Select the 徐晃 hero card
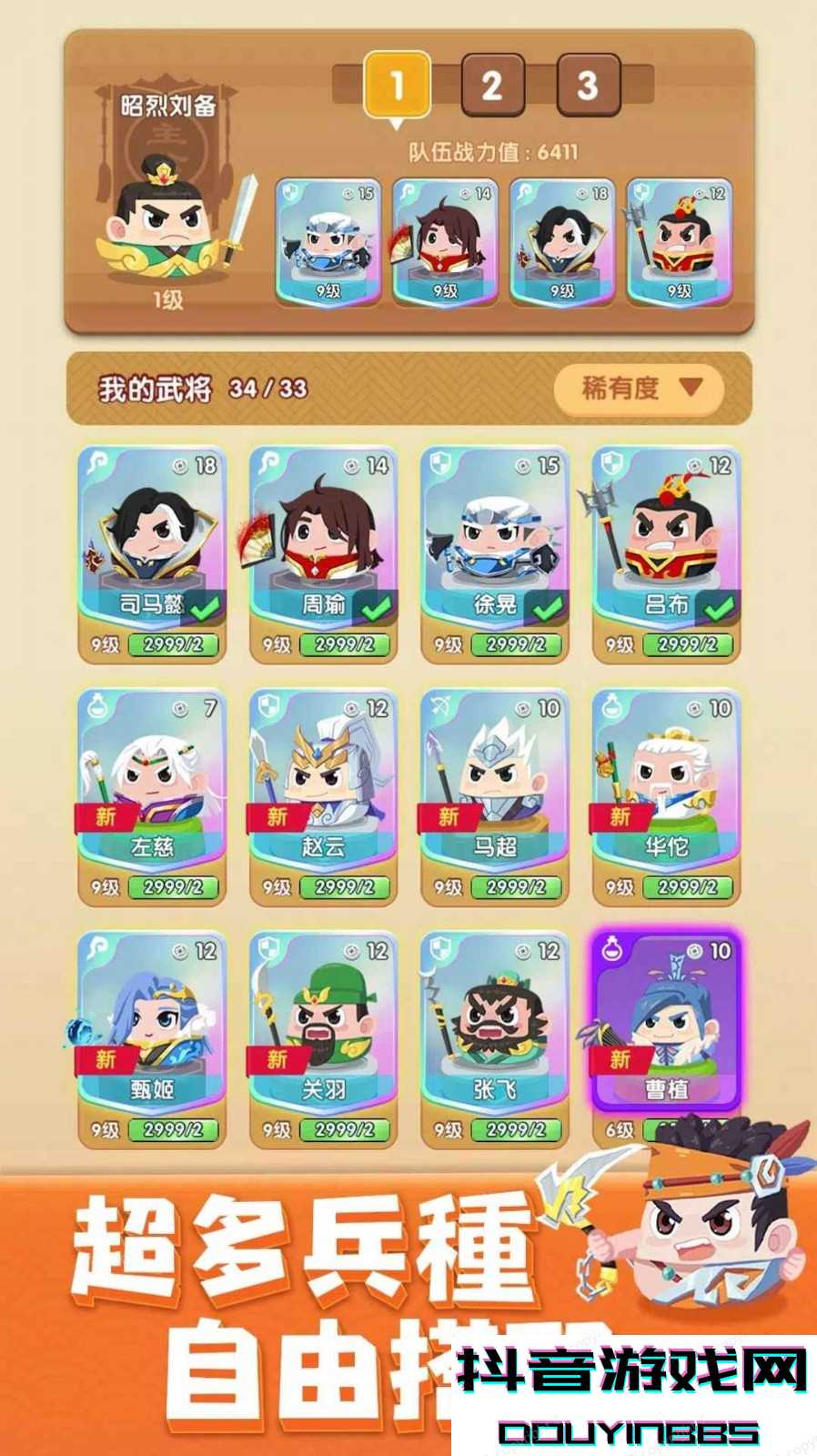Screen dimensions: 817x1456 (x=495, y=553)
